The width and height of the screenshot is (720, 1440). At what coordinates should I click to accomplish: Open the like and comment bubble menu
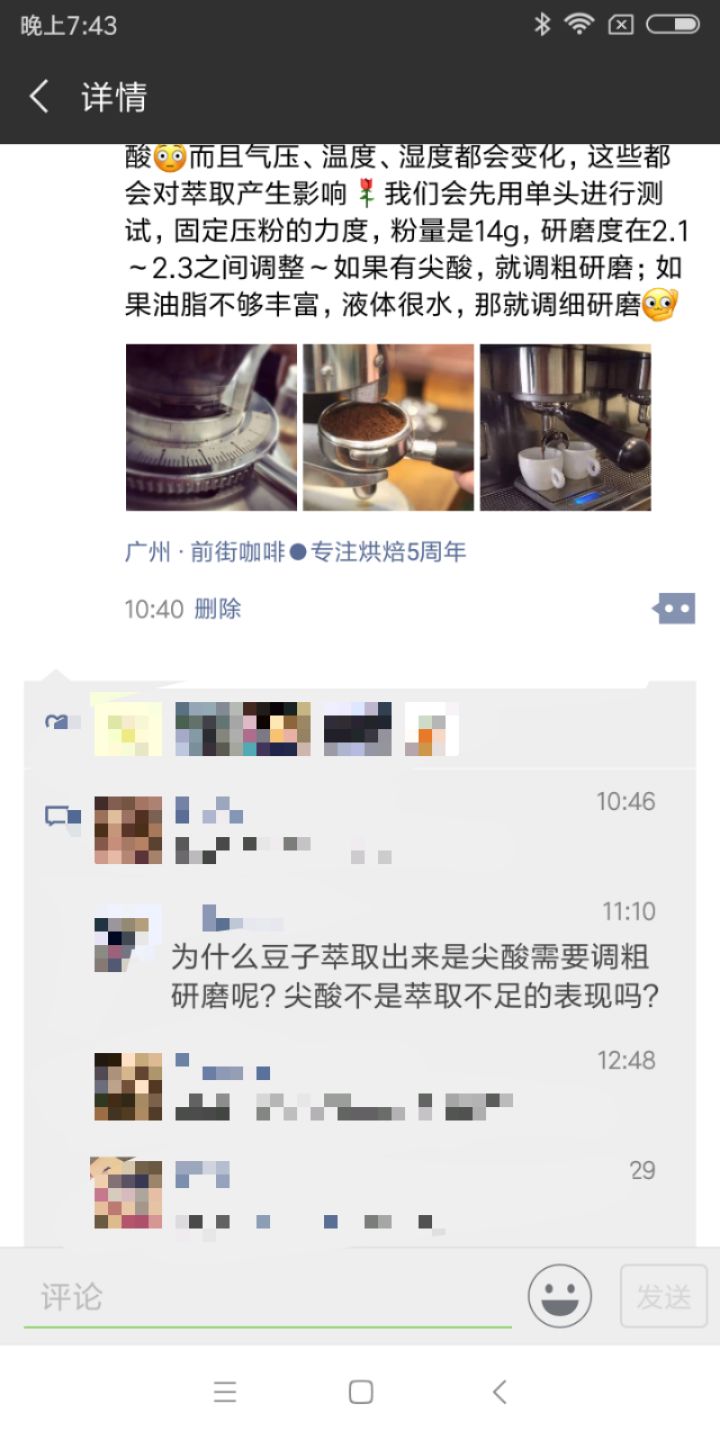[673, 608]
